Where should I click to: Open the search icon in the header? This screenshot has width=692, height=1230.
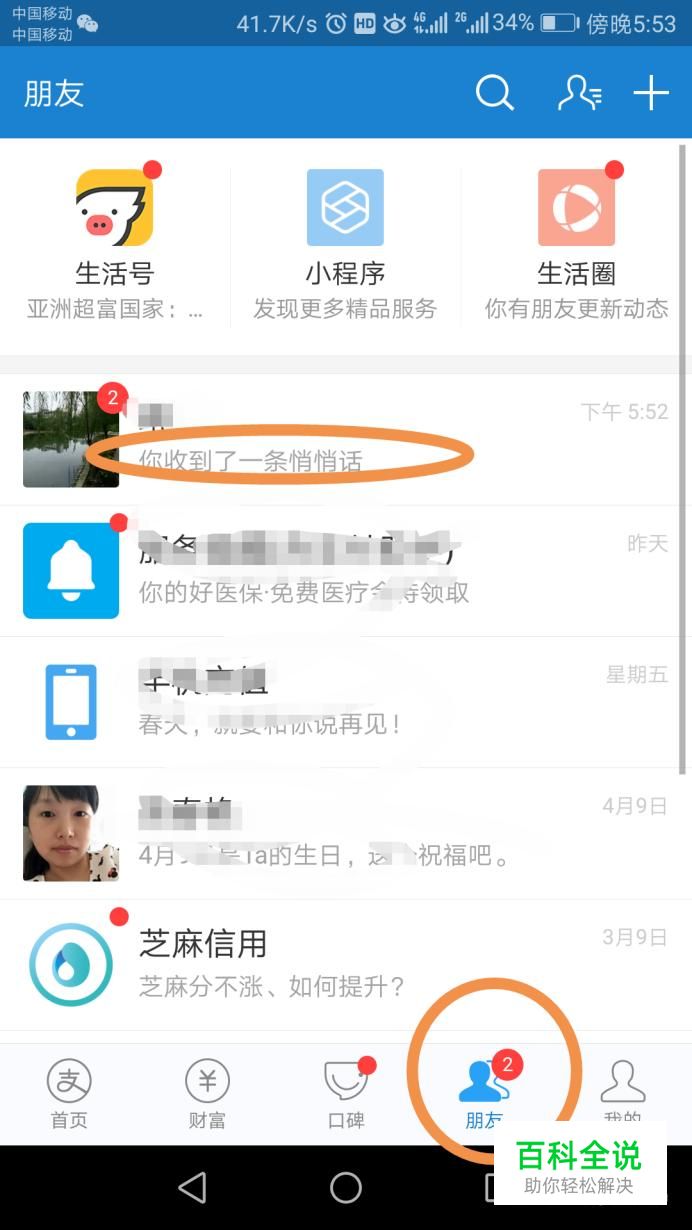point(494,94)
